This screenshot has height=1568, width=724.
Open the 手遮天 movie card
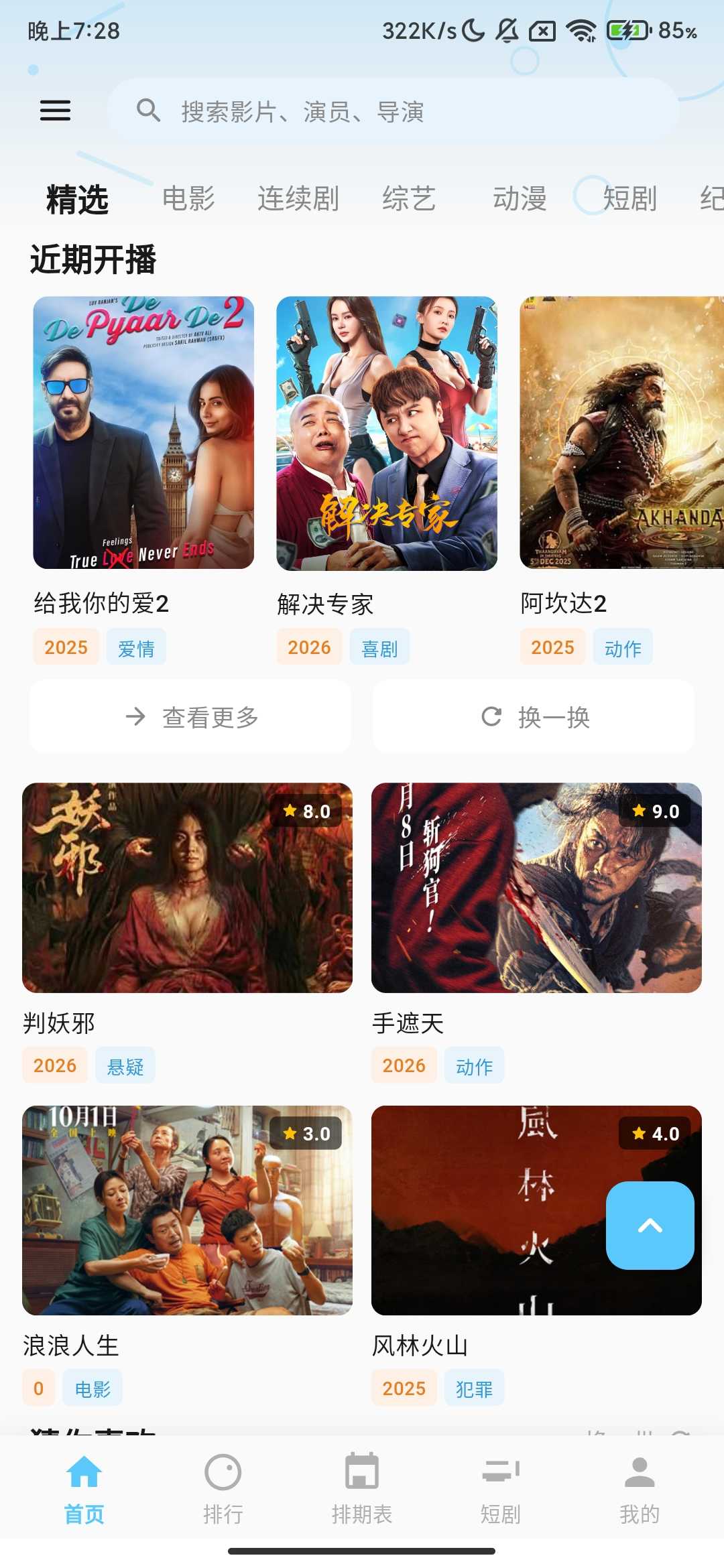click(x=536, y=888)
